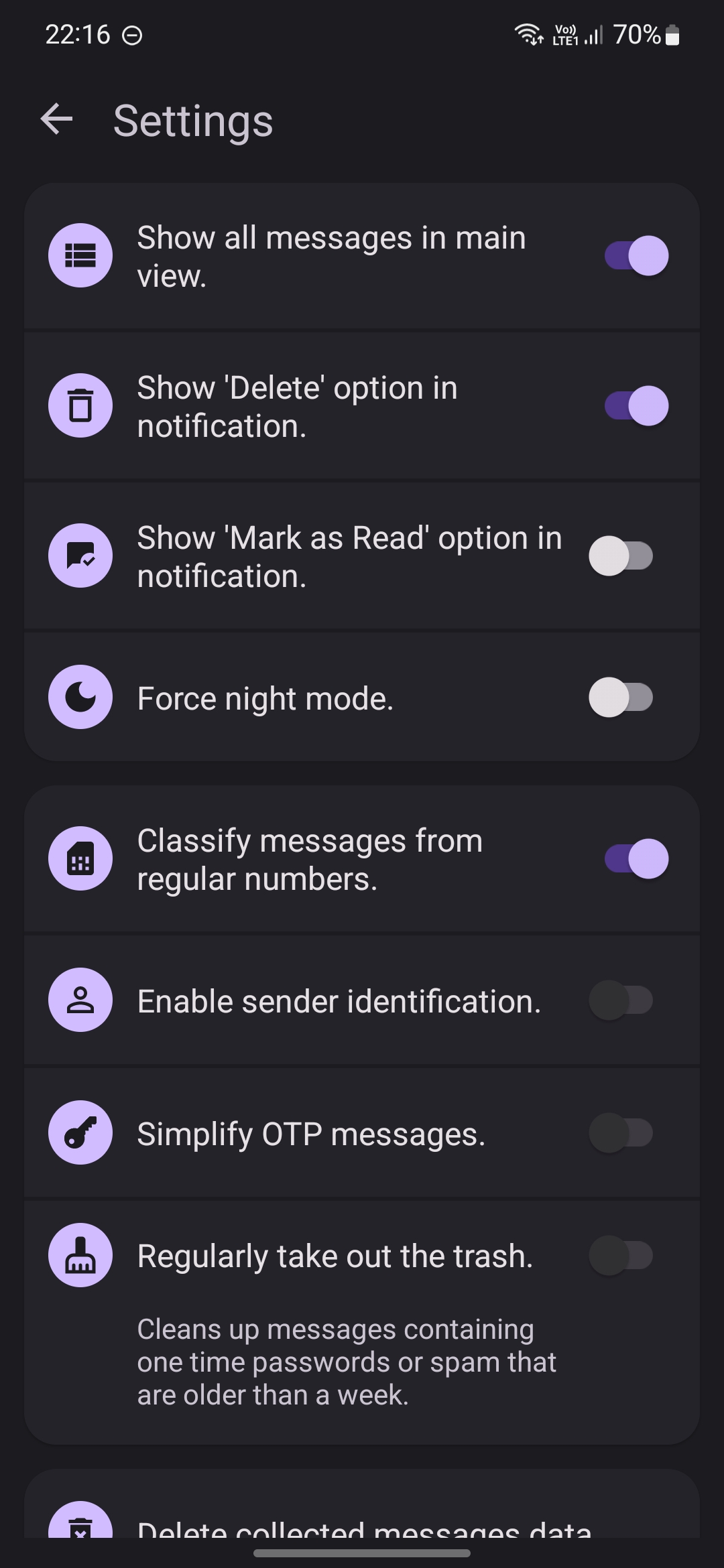
Task: Disable 'Delete' option in notification
Action: [636, 405]
